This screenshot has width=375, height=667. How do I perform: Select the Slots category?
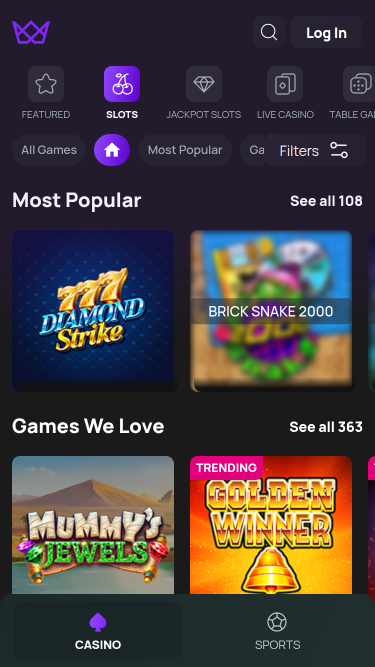[x=122, y=93]
